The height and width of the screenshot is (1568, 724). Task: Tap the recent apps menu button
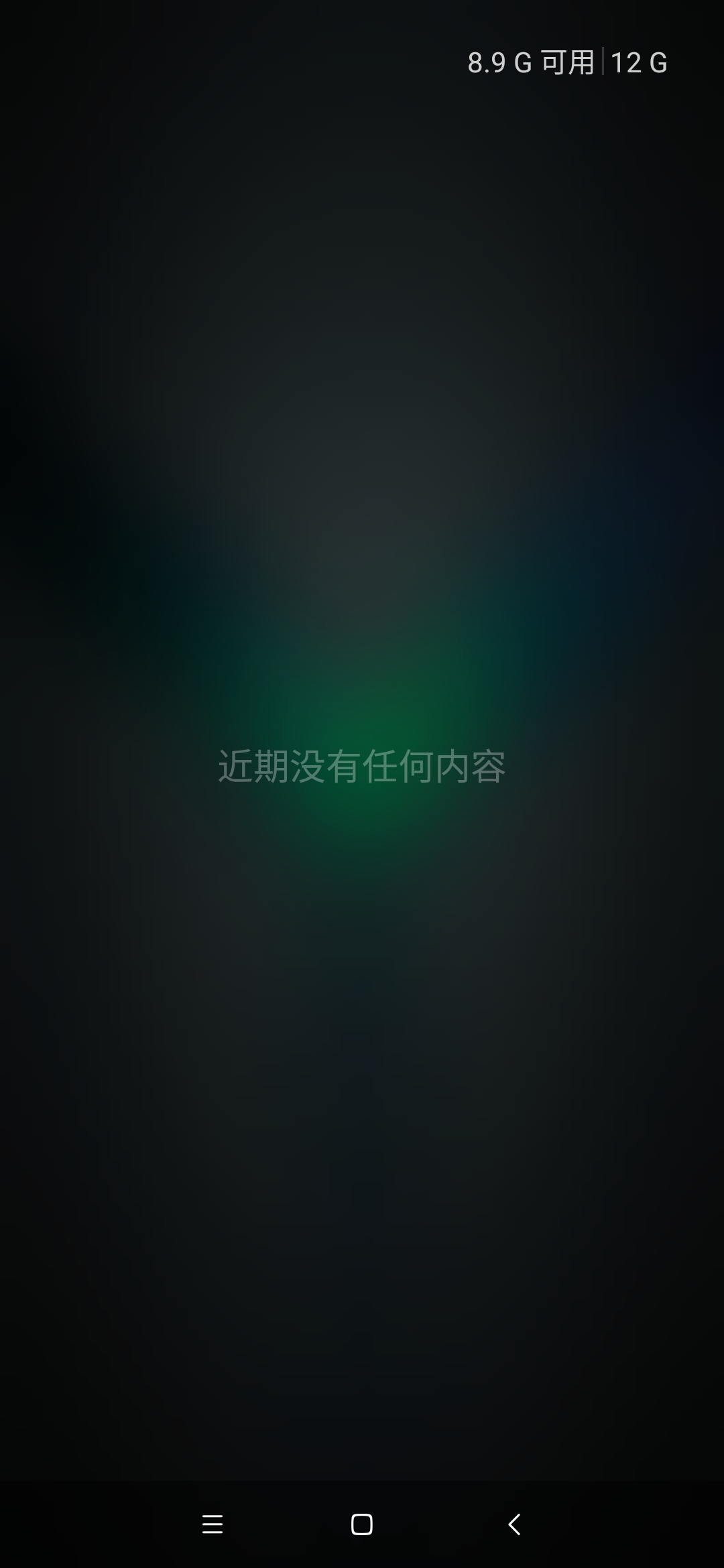coord(213,1524)
